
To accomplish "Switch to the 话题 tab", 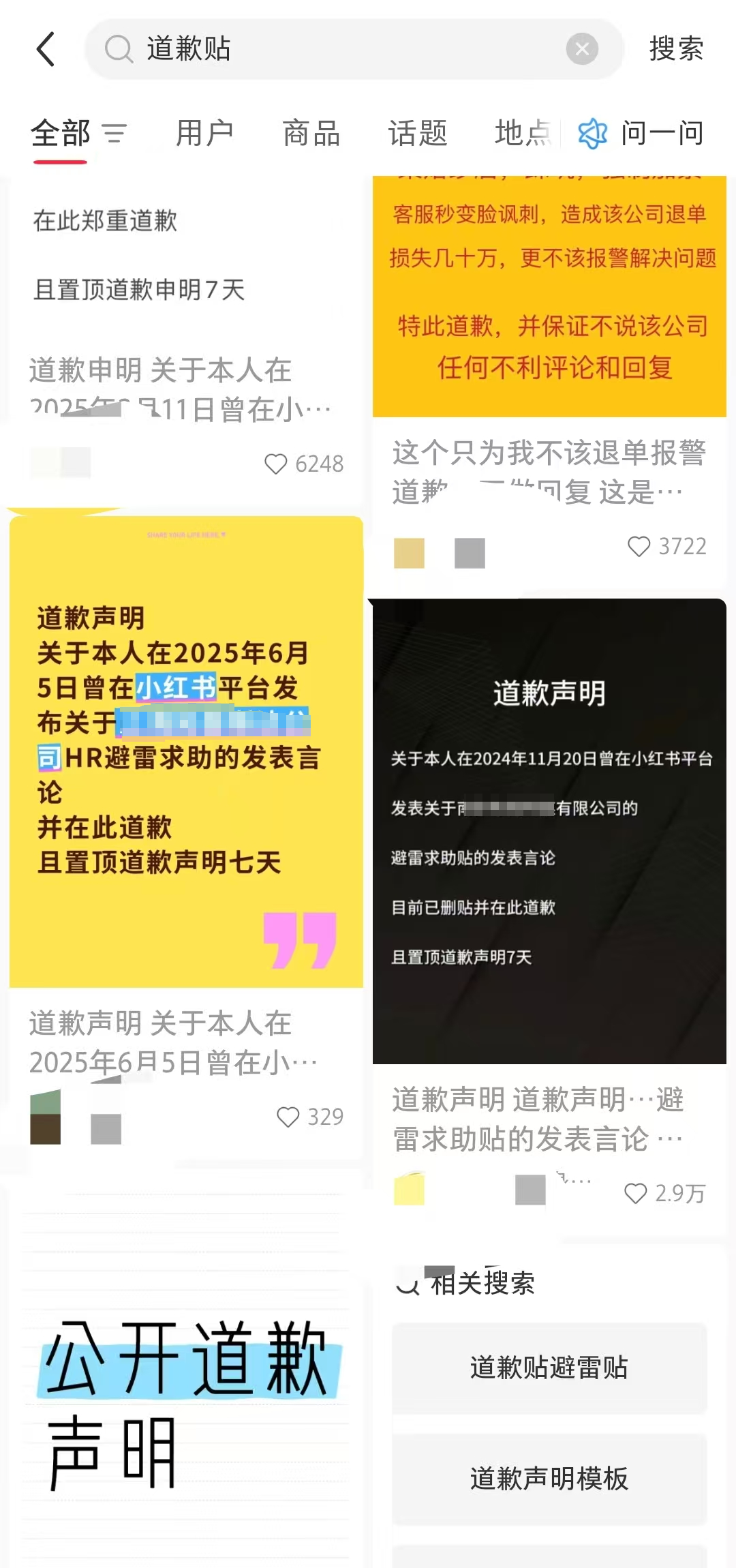I will click(418, 133).
